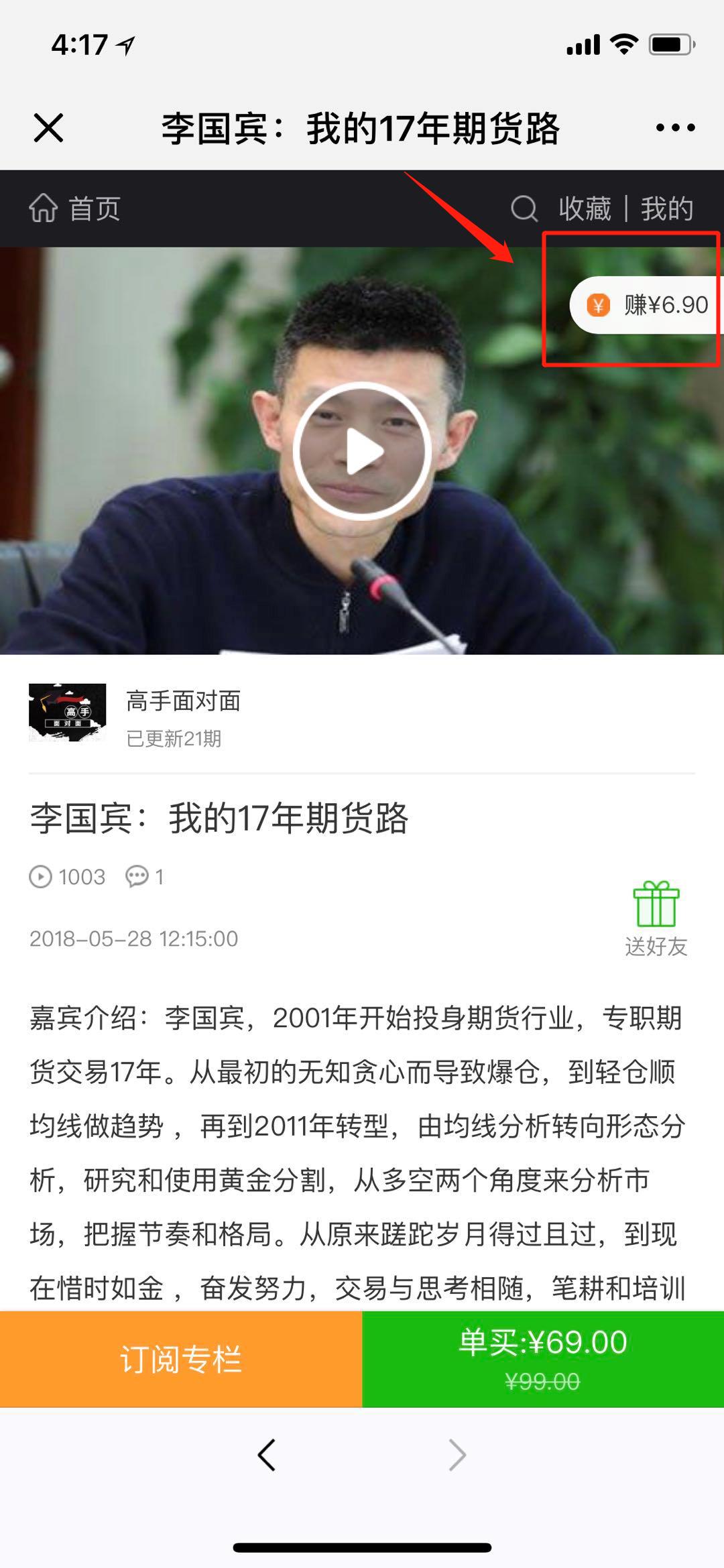
Task: Tap the search magnifier icon
Action: (x=524, y=208)
